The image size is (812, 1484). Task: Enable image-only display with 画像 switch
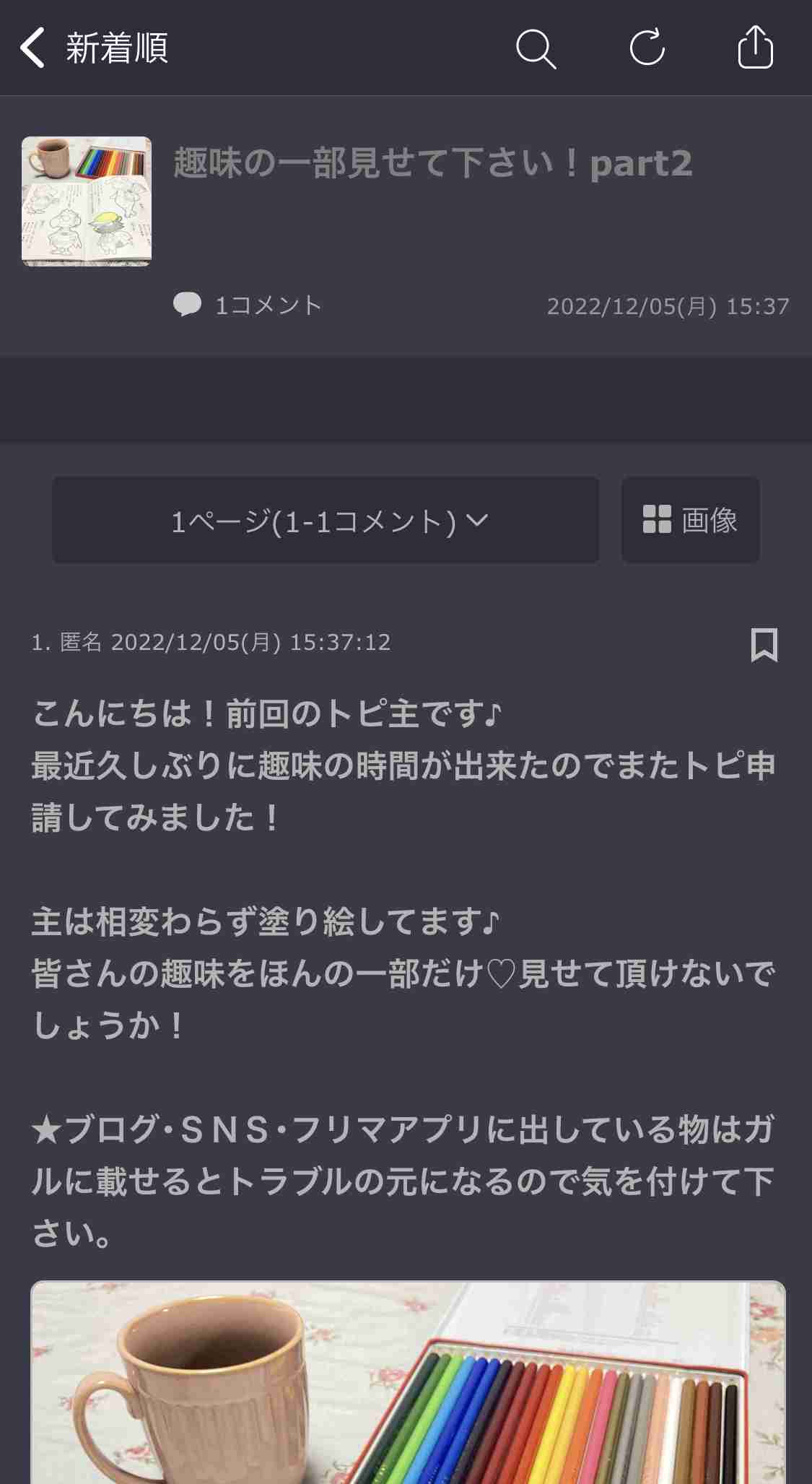point(689,520)
